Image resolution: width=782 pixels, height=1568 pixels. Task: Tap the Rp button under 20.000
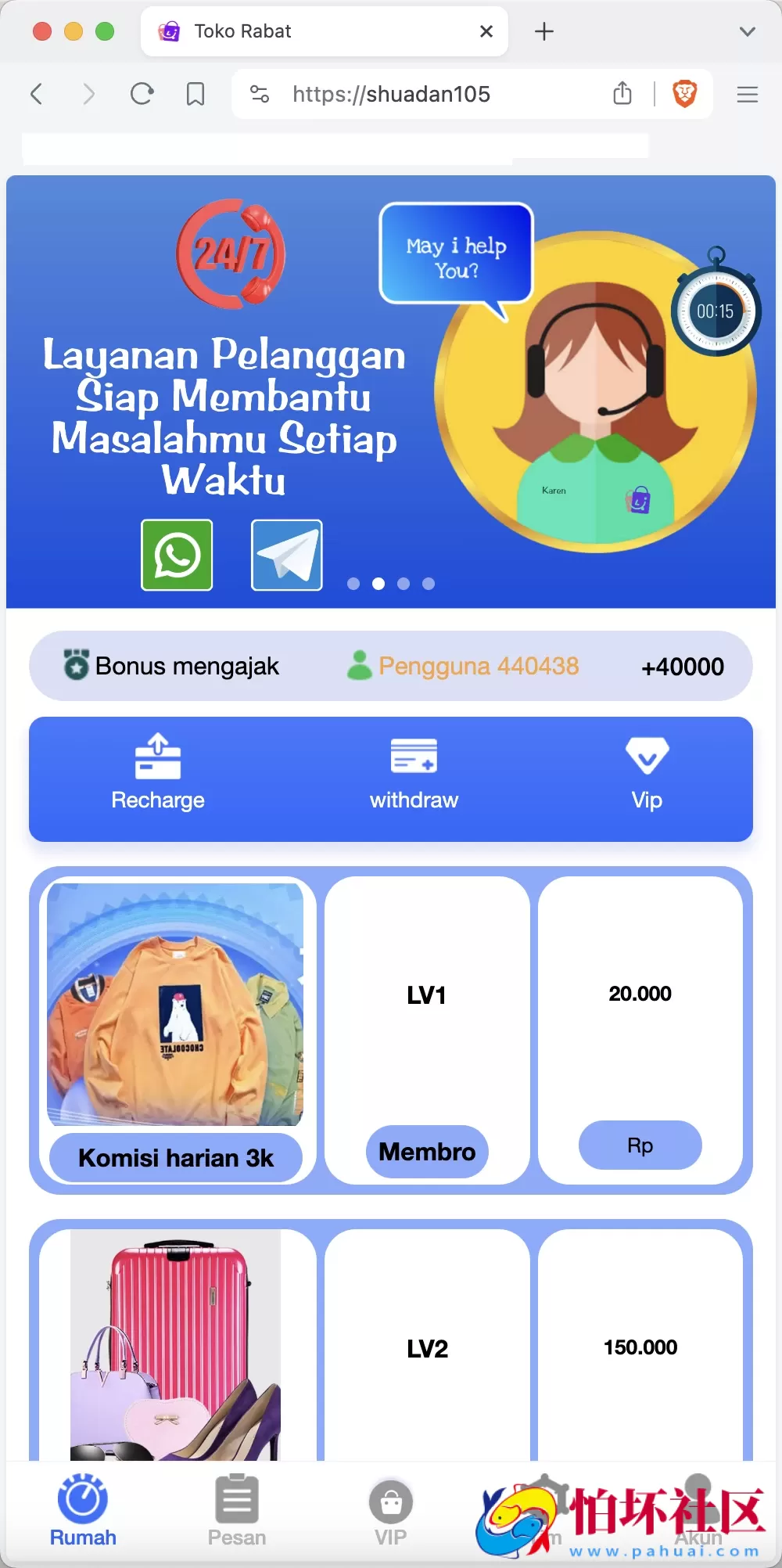click(640, 1145)
